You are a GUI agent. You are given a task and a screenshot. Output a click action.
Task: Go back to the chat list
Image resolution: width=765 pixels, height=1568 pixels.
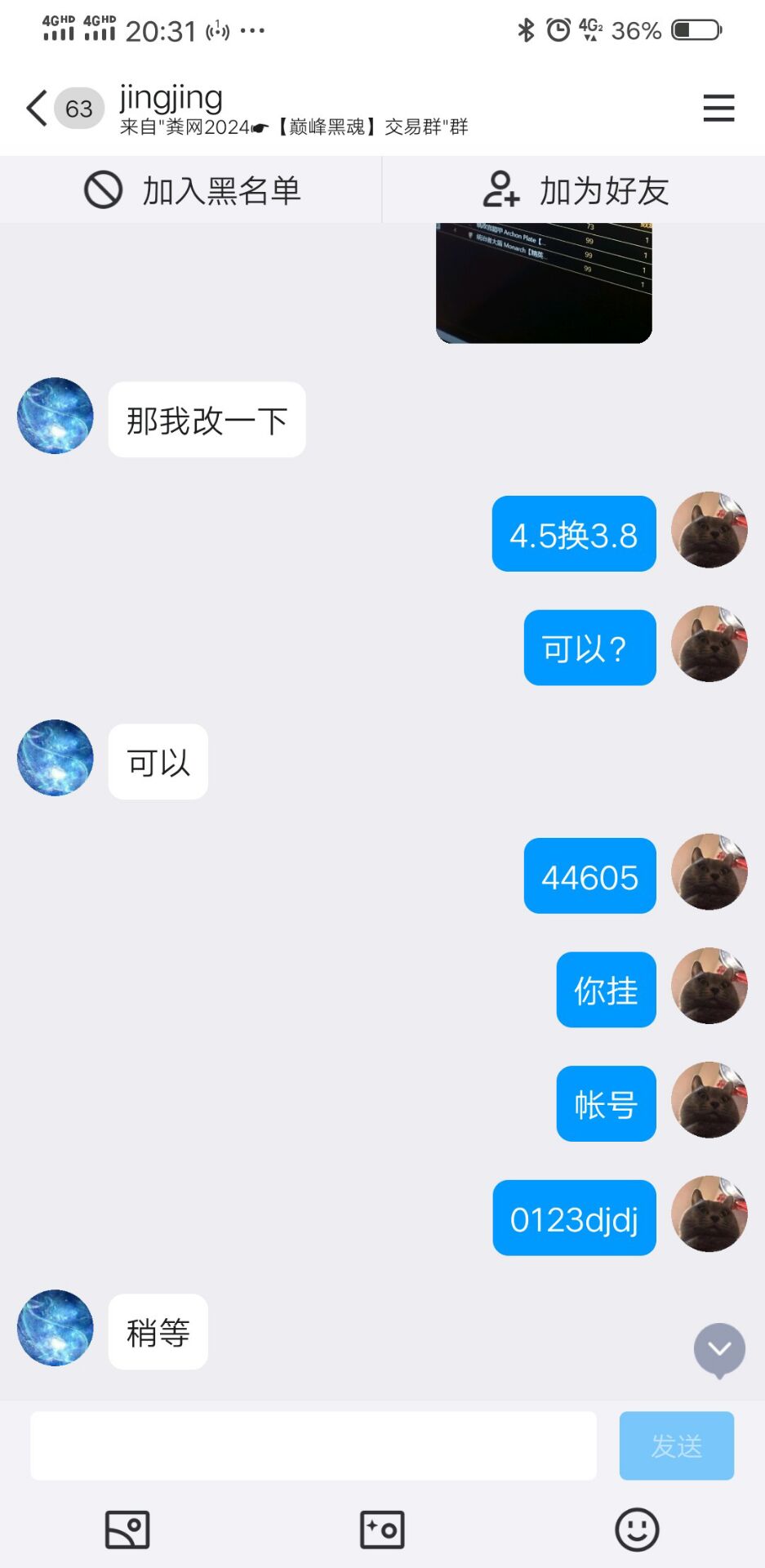37,108
